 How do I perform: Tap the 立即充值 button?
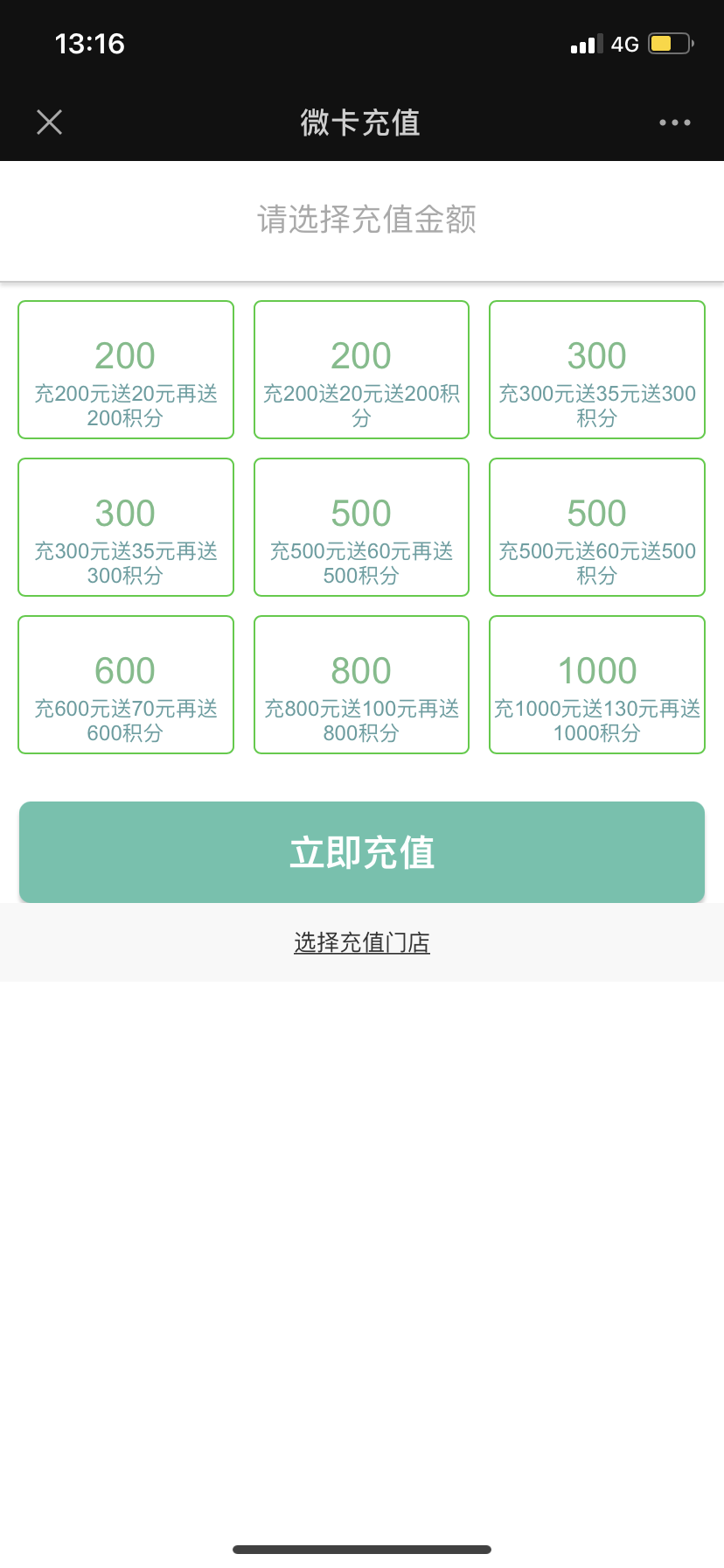point(362,852)
